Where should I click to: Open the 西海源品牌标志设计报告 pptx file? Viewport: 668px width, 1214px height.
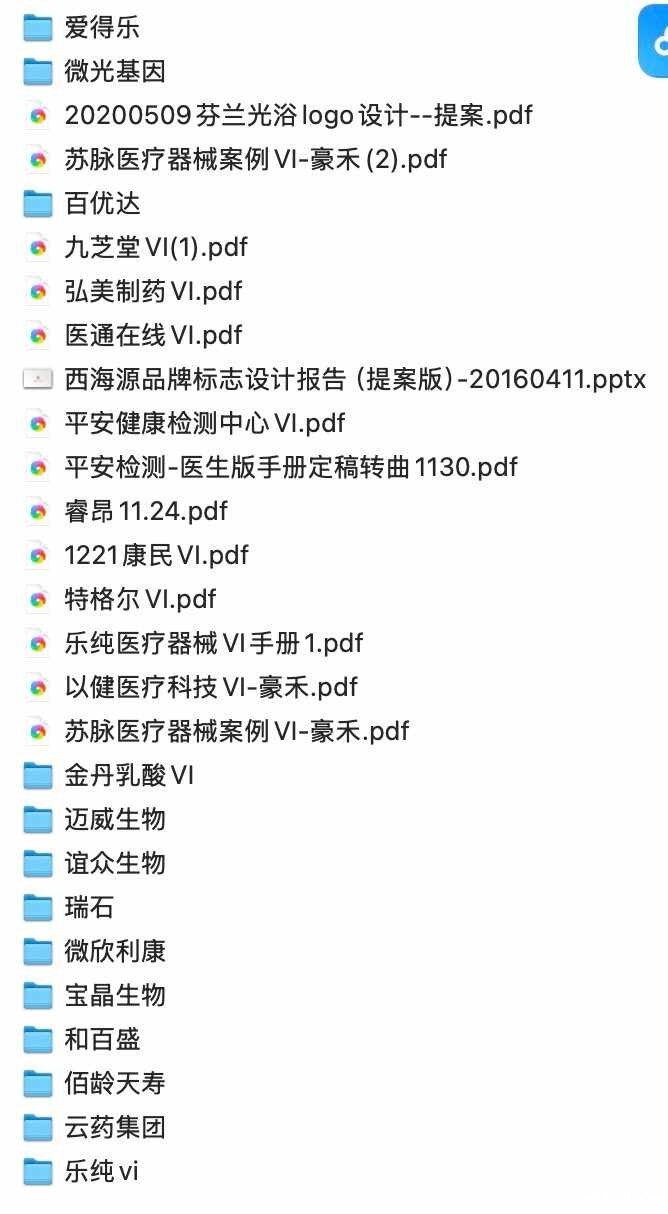pyautogui.click(x=355, y=380)
